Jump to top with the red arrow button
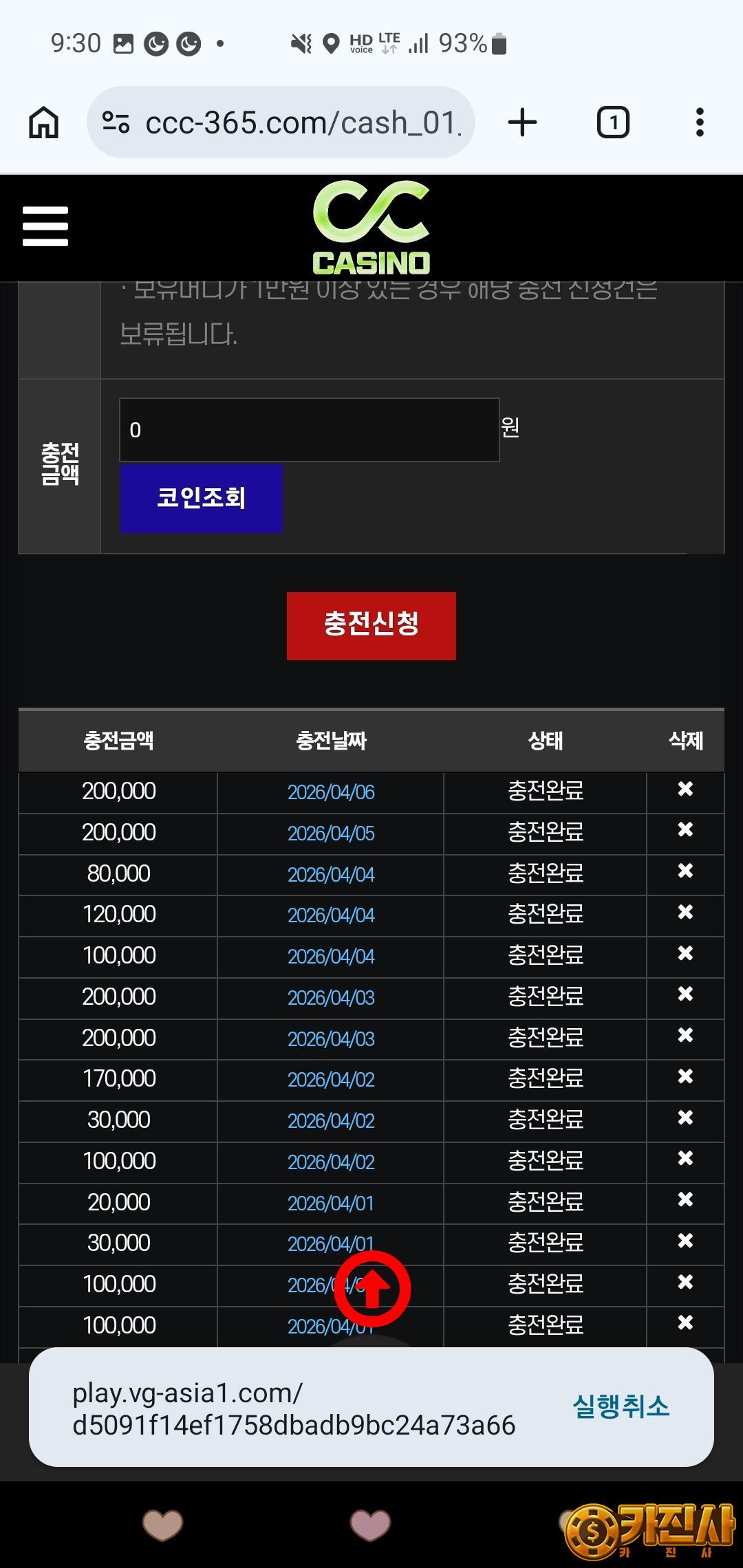 372,1289
